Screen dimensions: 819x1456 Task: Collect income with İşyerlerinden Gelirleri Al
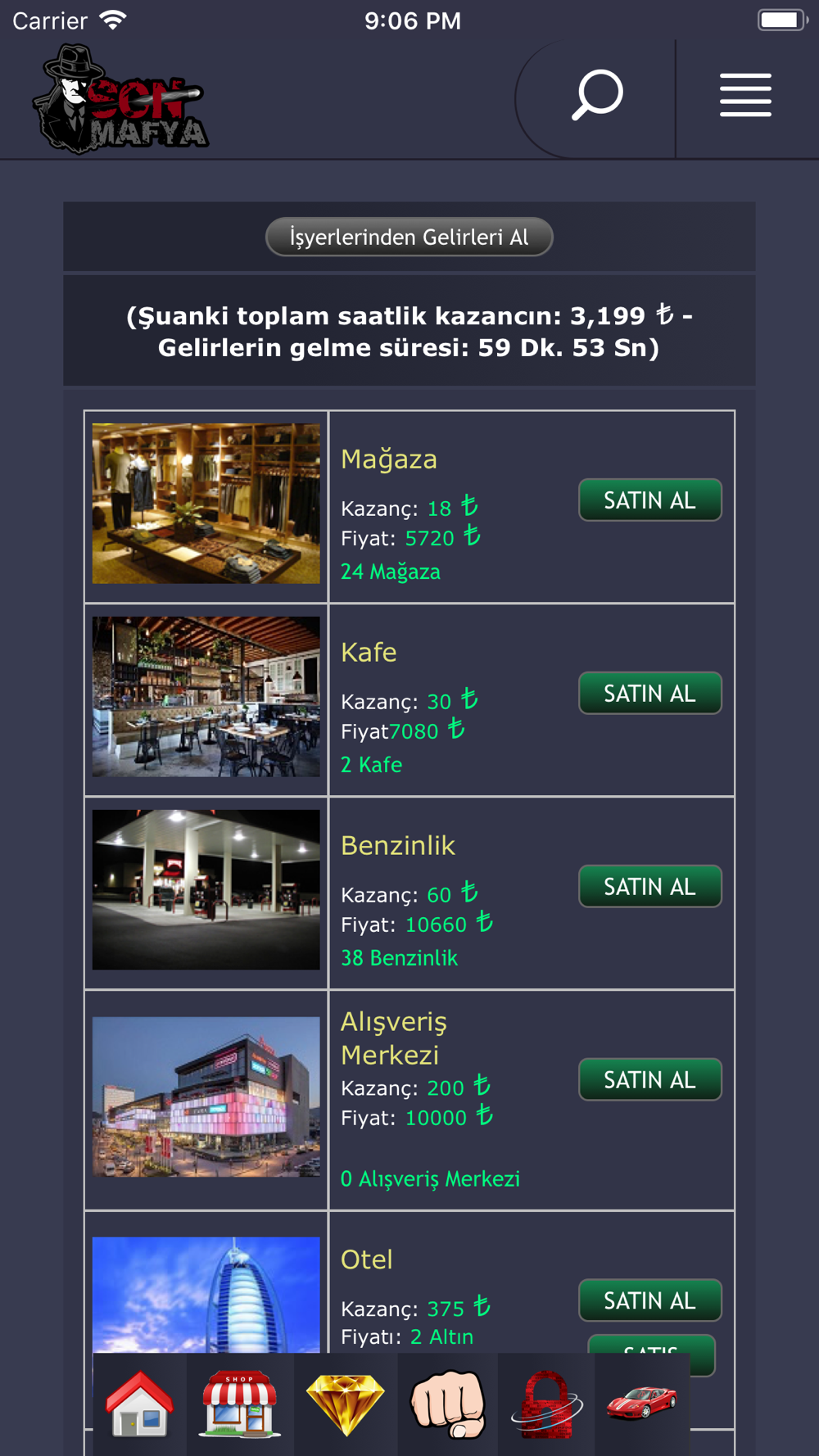tap(409, 237)
